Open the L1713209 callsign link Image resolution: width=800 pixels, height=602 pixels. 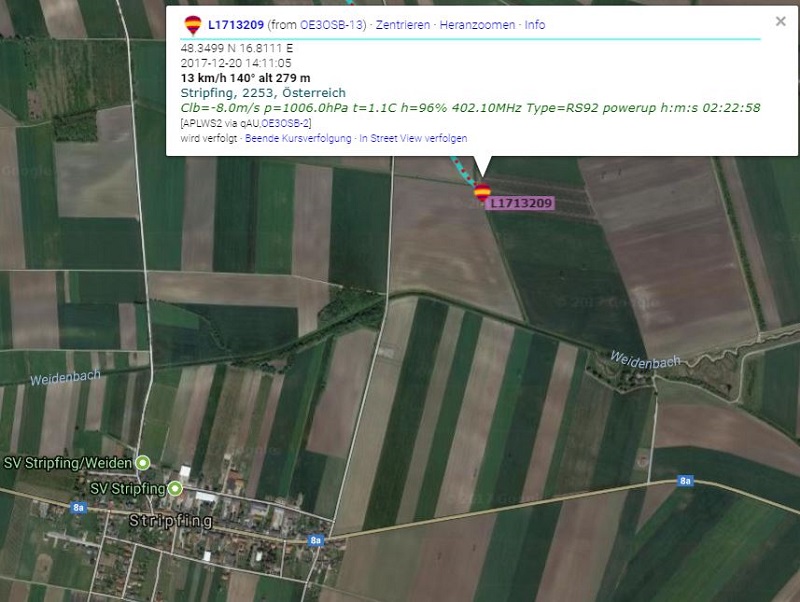pos(237,24)
